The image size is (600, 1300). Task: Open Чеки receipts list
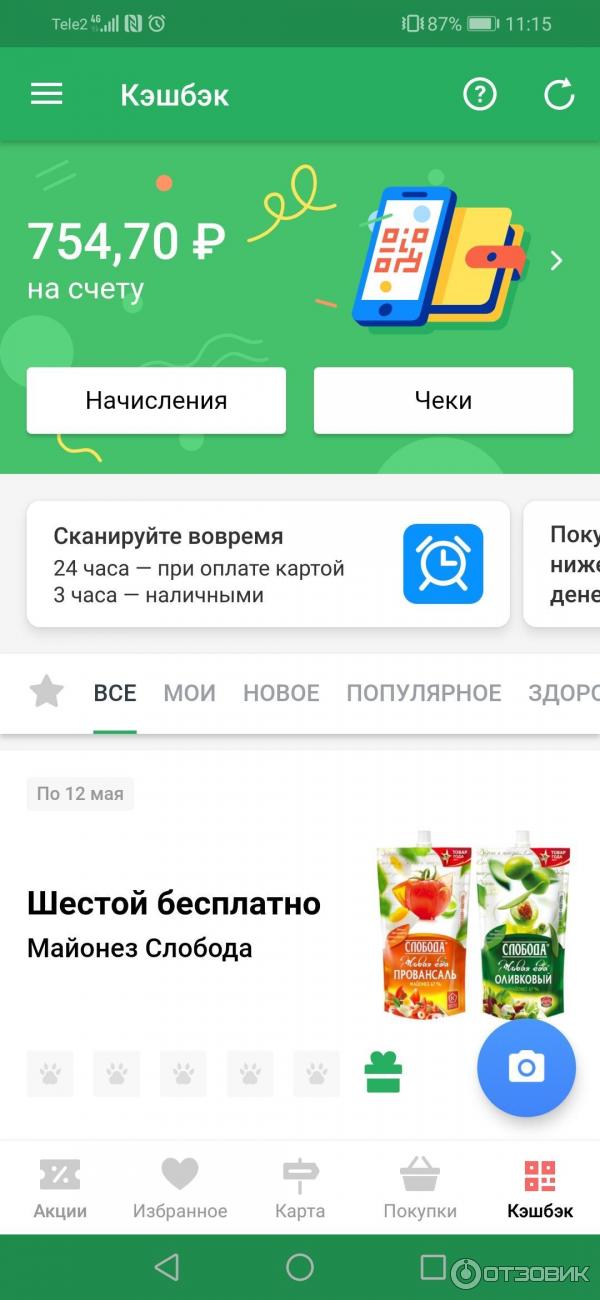[x=443, y=400]
